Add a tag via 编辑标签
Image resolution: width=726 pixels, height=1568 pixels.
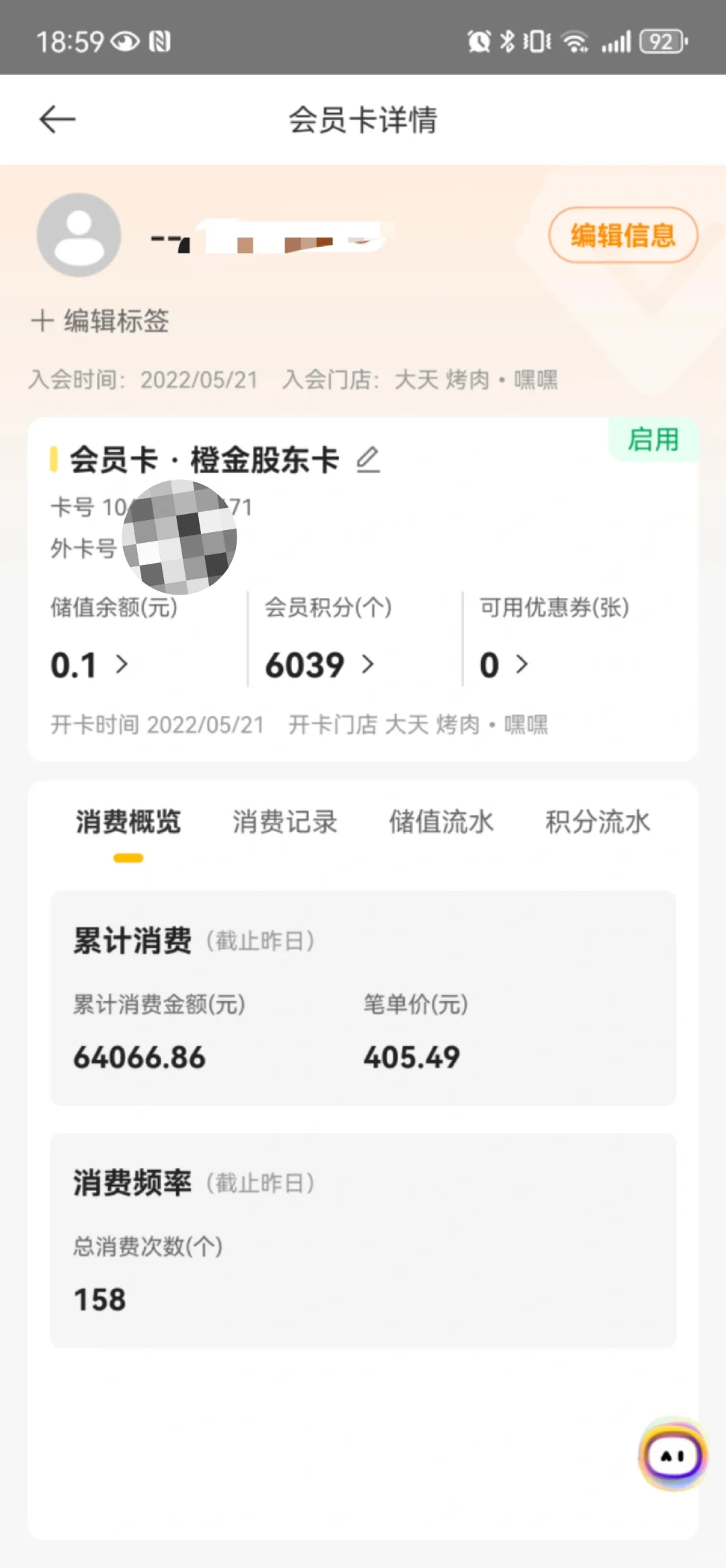pos(100,320)
